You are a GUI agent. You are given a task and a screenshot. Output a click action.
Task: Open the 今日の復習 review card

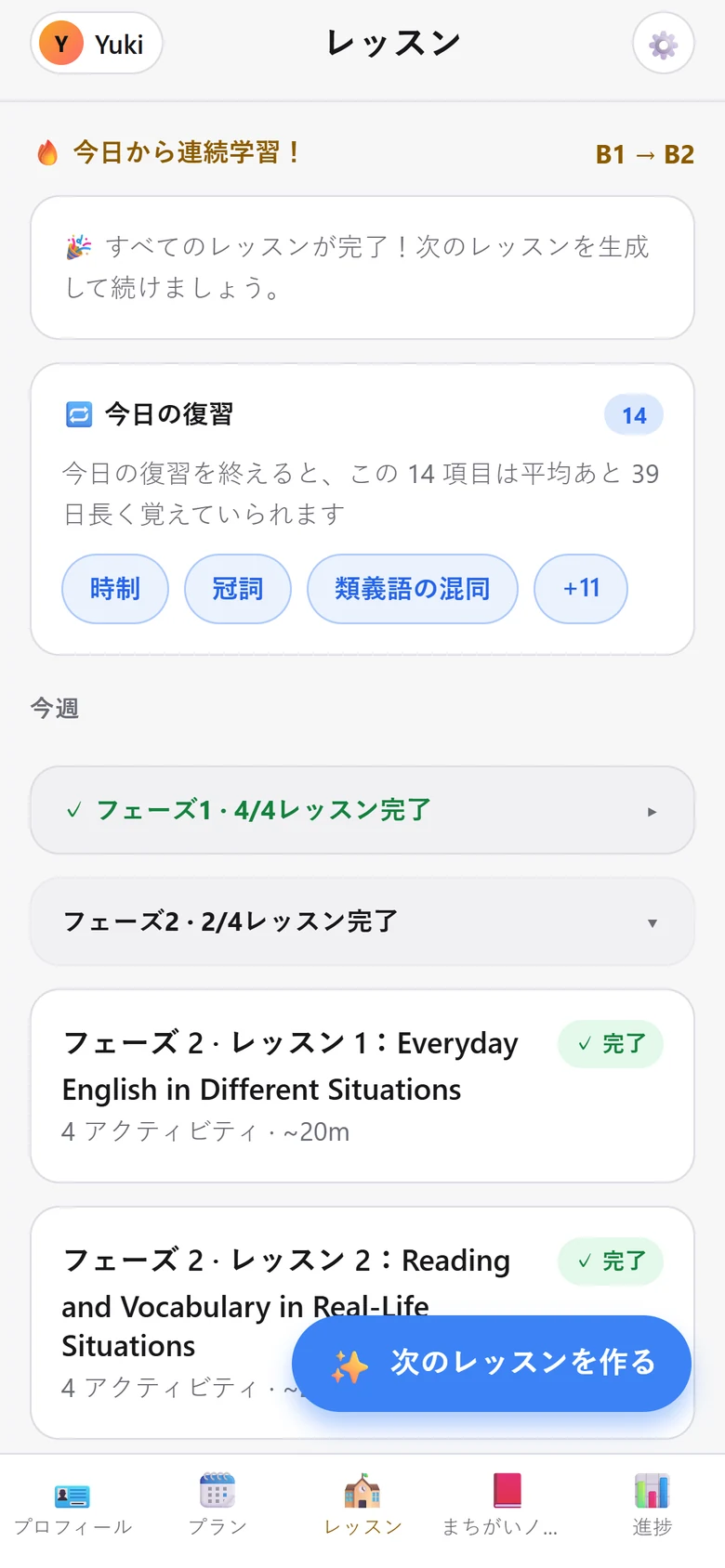coord(362,509)
